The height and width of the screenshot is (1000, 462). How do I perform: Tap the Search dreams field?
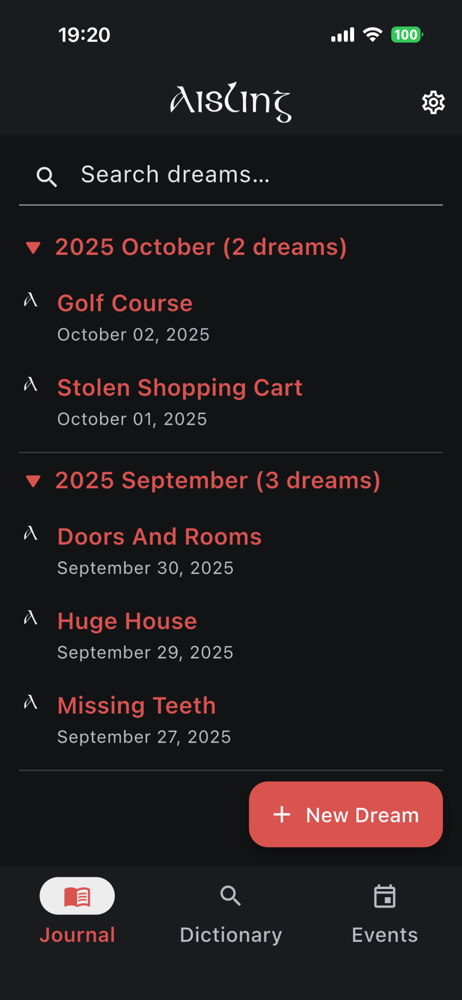click(x=231, y=175)
